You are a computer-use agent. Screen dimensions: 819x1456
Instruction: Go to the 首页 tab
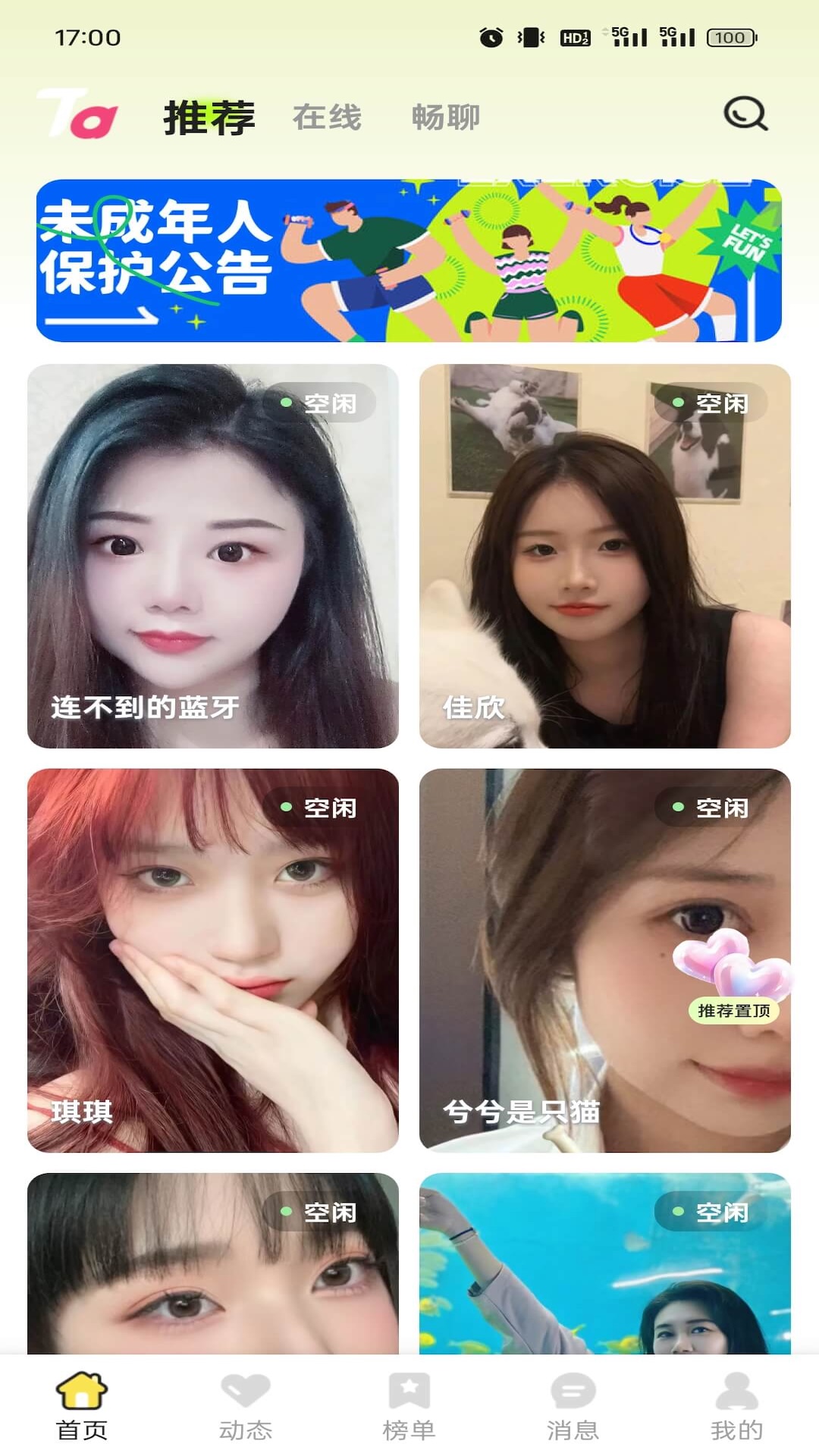coord(82,1405)
